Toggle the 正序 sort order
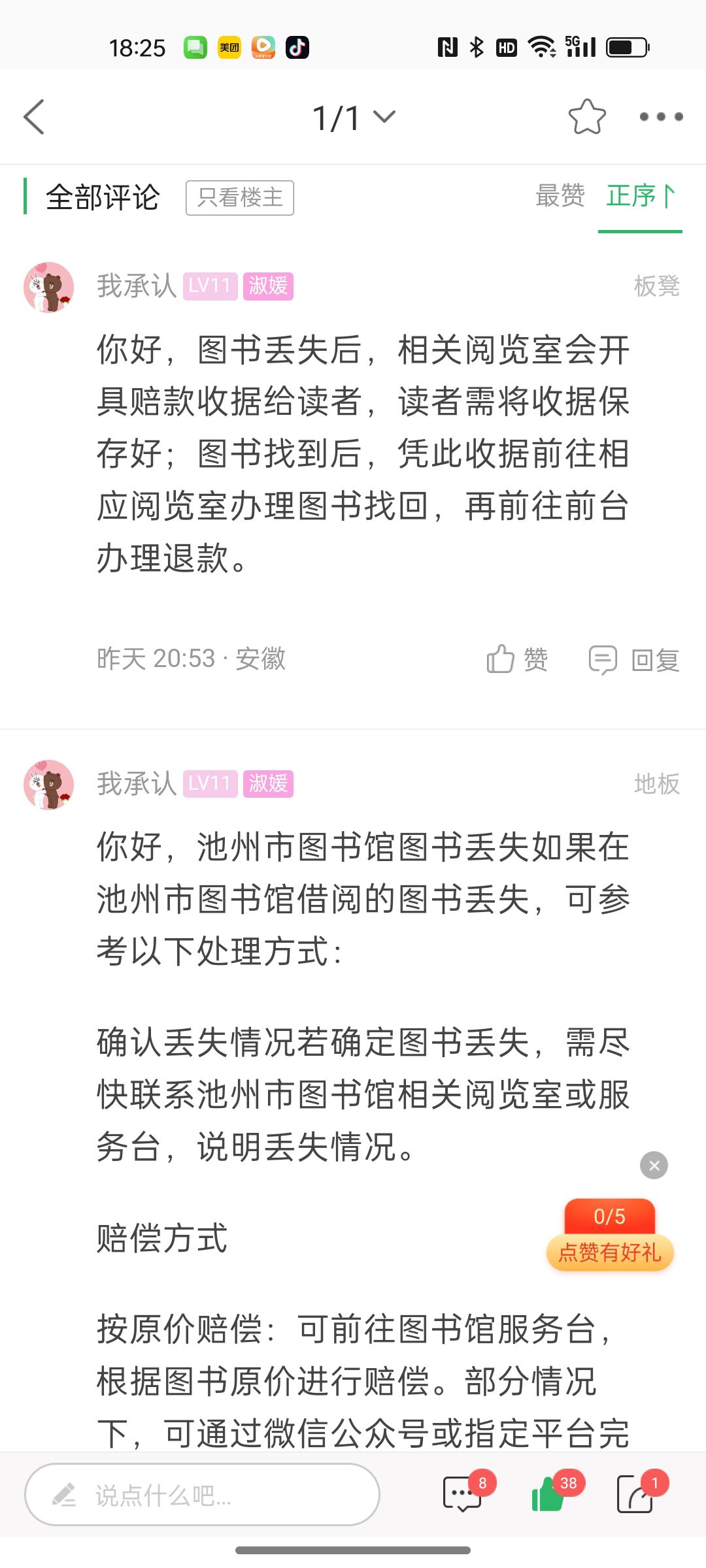Screen dimensions: 706x1568 [640, 196]
